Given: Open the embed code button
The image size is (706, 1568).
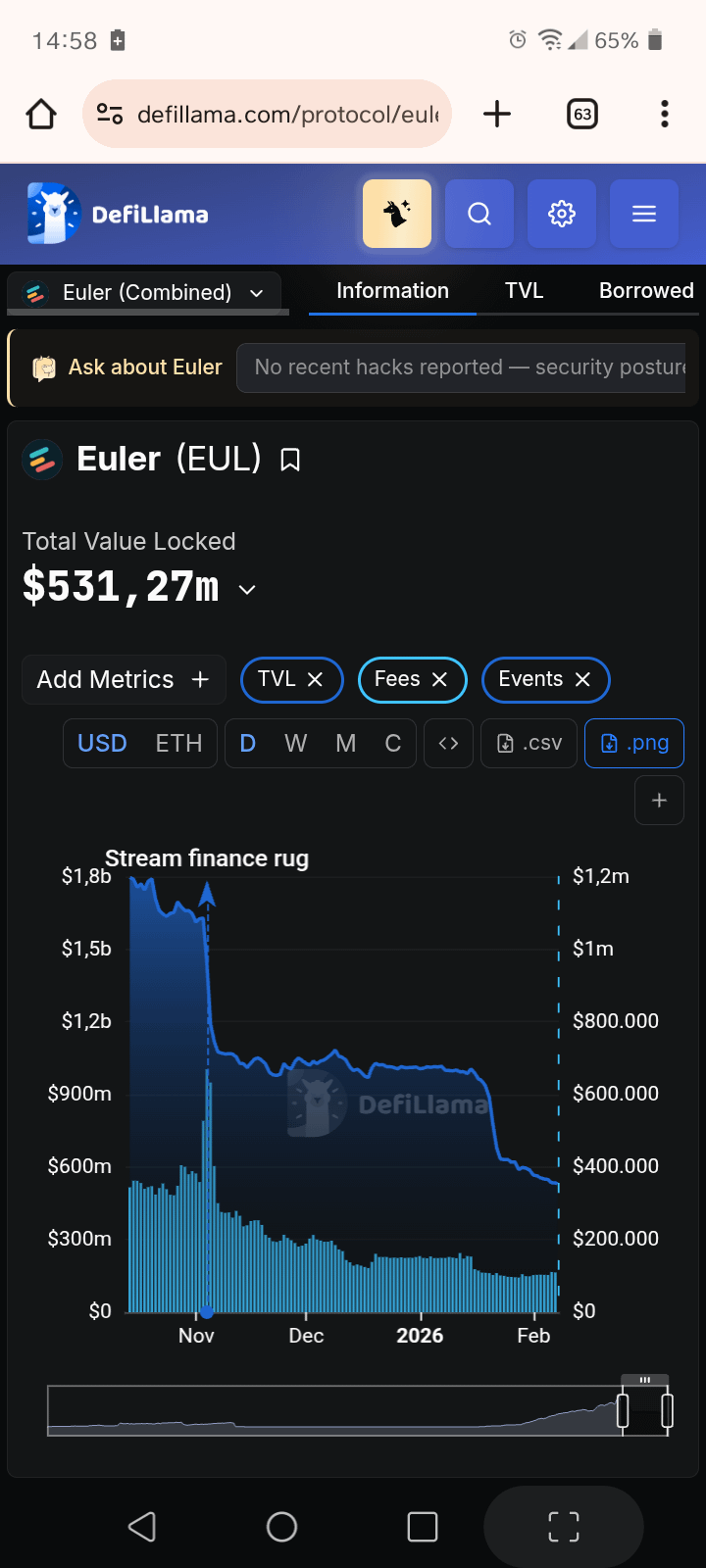Looking at the screenshot, I should 448,744.
